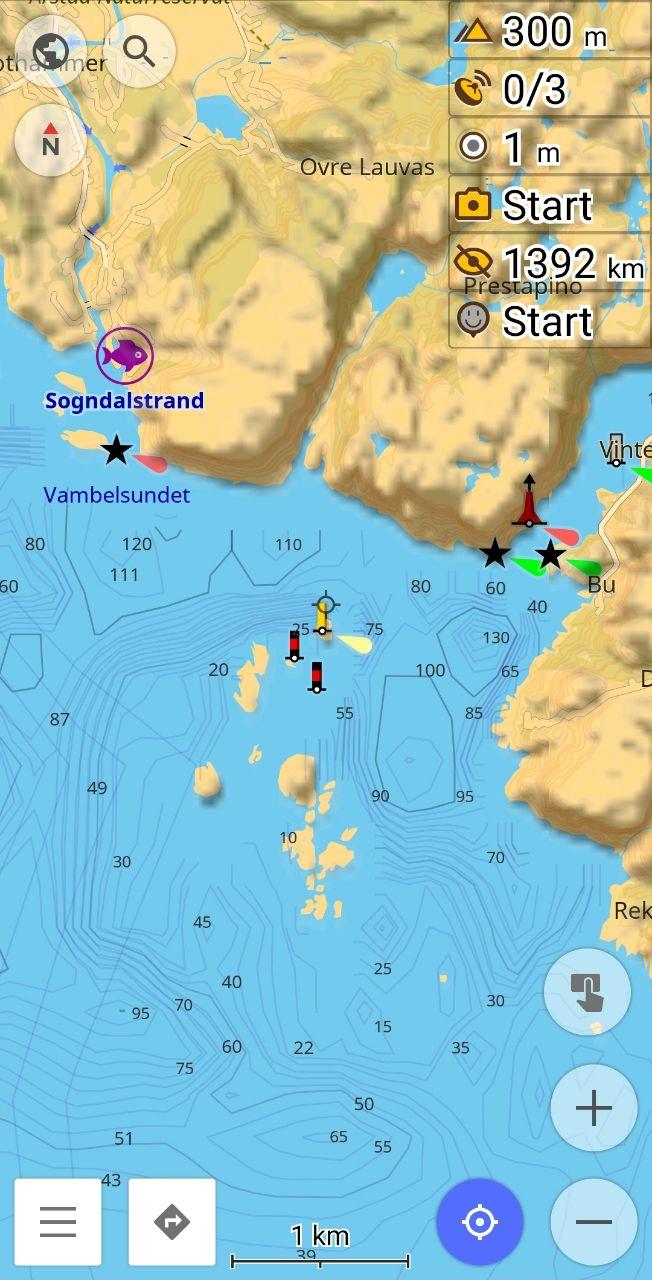Open the 300 m altitude widget

coord(550,32)
